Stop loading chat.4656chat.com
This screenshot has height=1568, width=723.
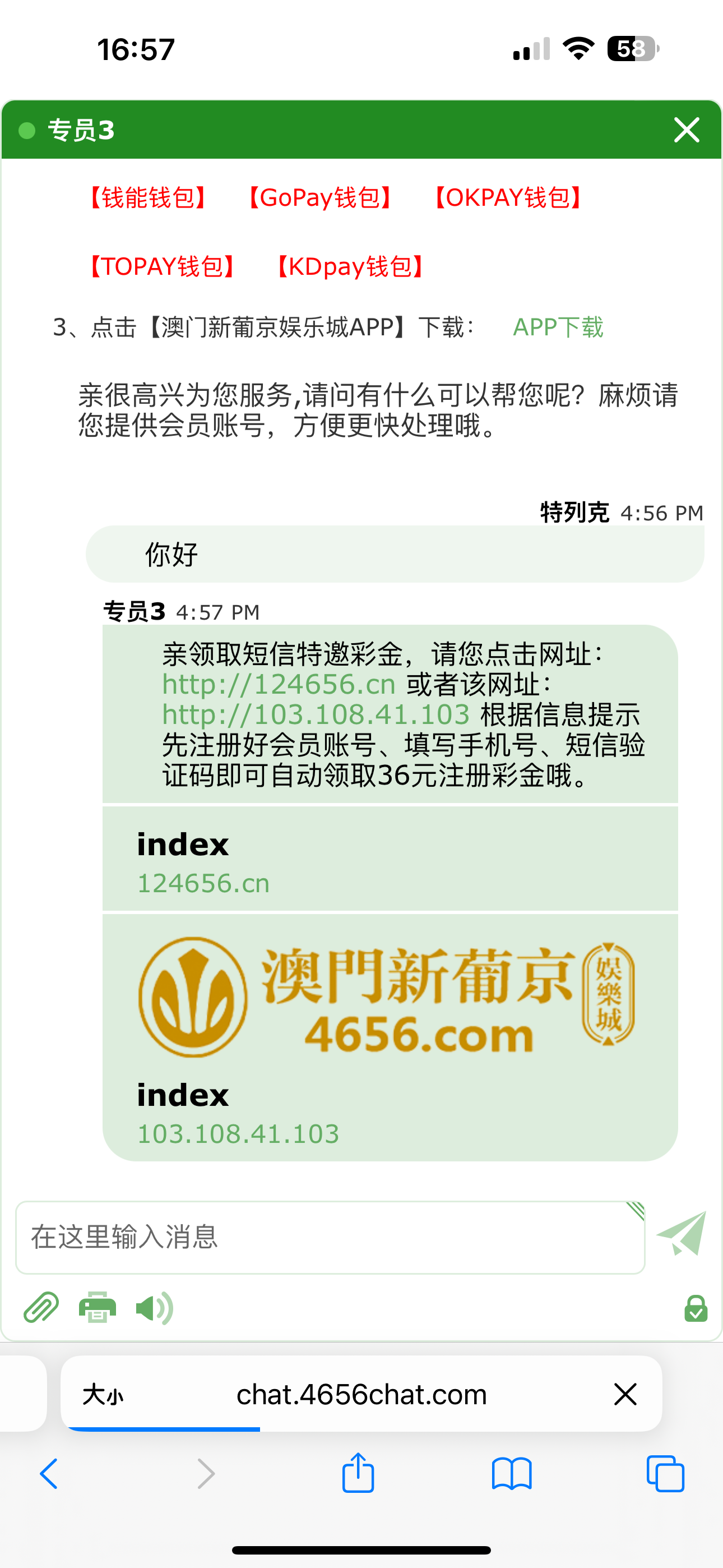(x=625, y=1394)
